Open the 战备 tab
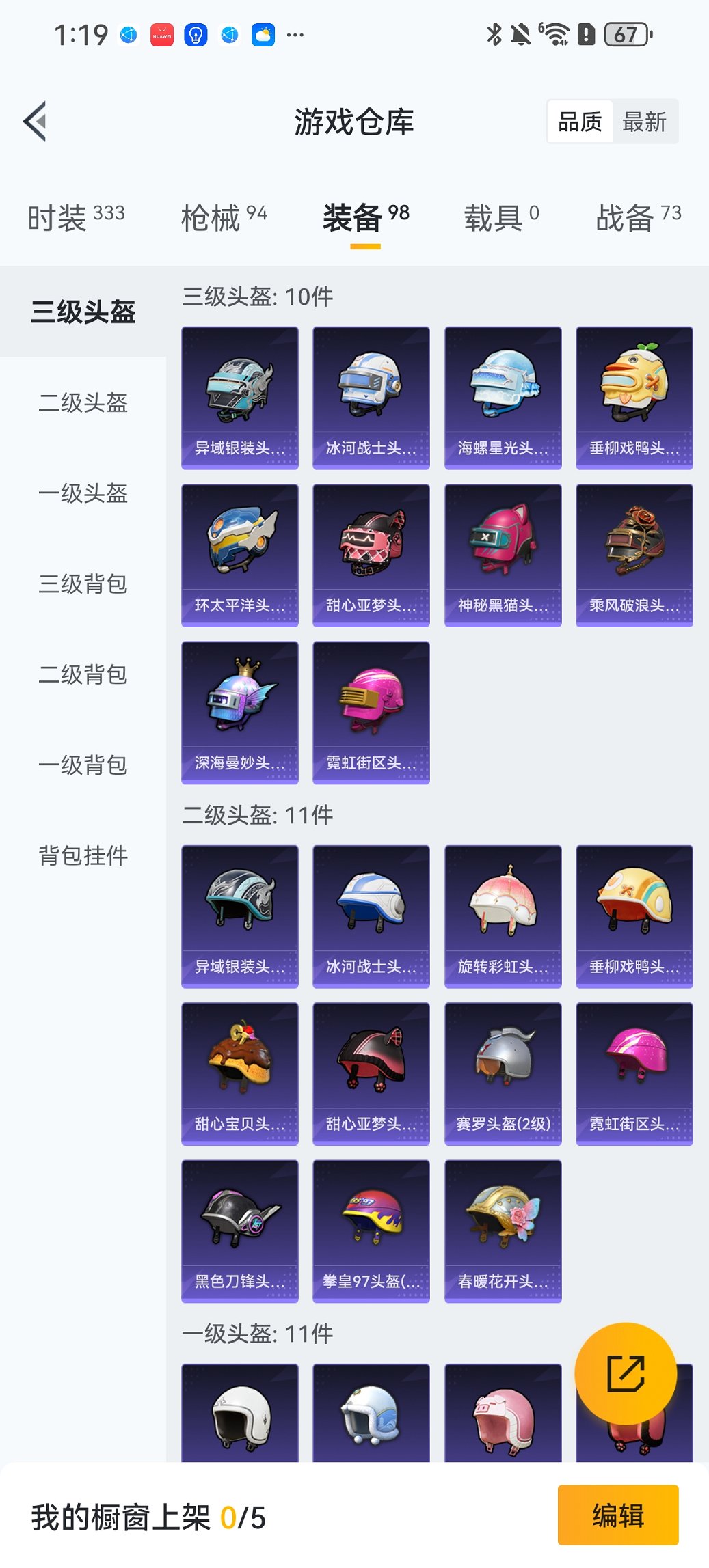The width and height of the screenshot is (709, 1568). tap(638, 217)
